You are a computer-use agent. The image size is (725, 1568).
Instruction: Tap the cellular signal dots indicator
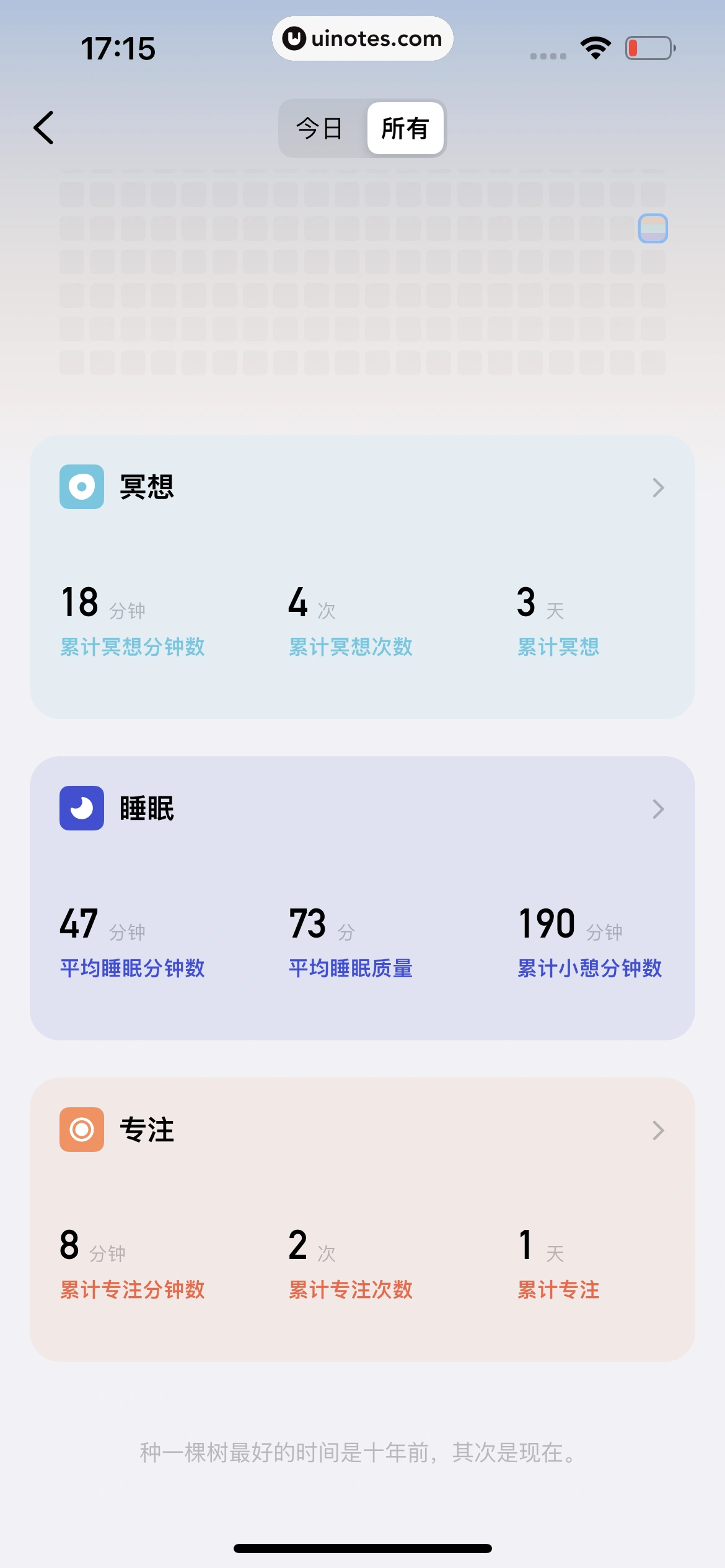point(547,55)
